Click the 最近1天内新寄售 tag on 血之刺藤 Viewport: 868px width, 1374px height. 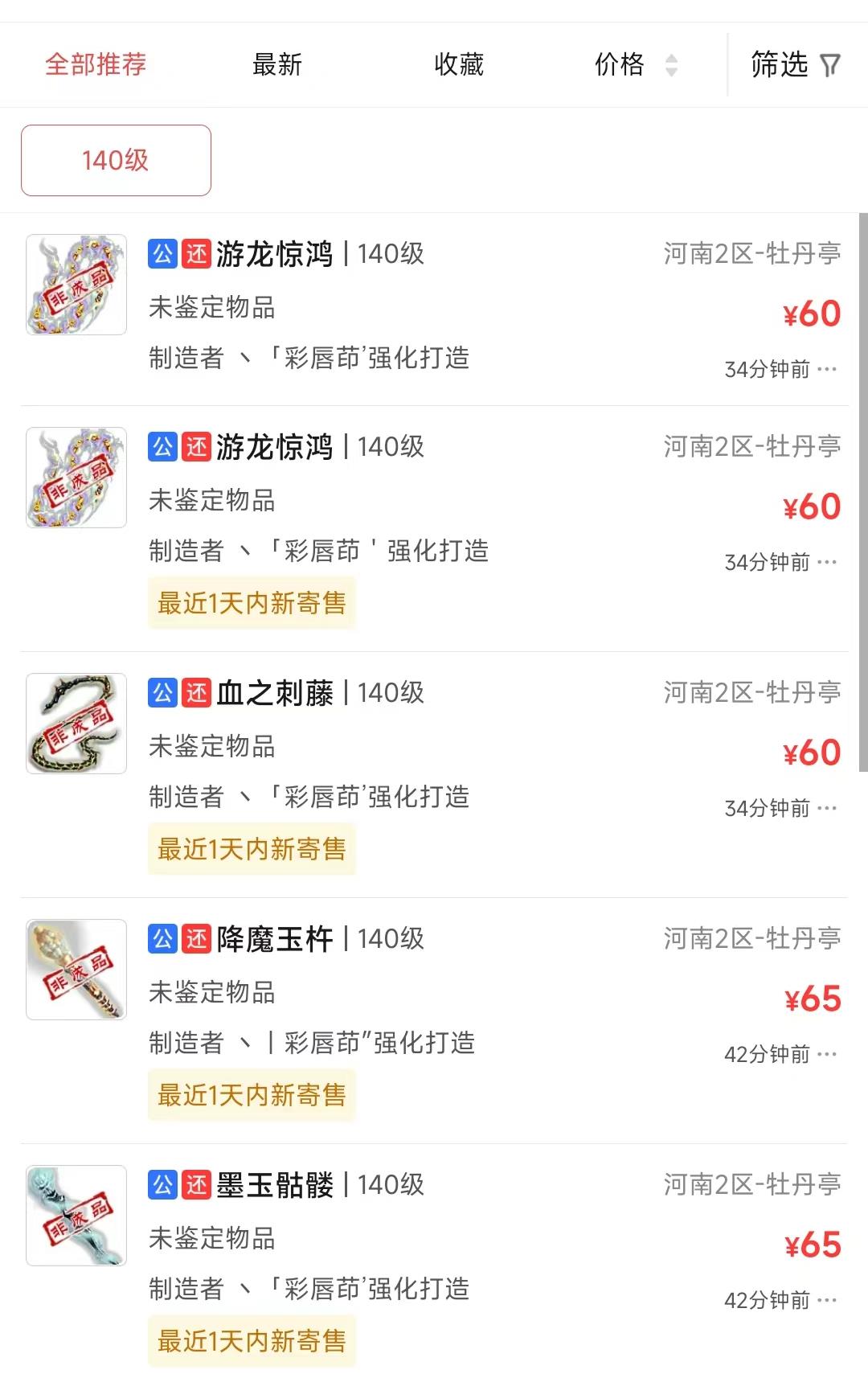pyautogui.click(x=252, y=849)
